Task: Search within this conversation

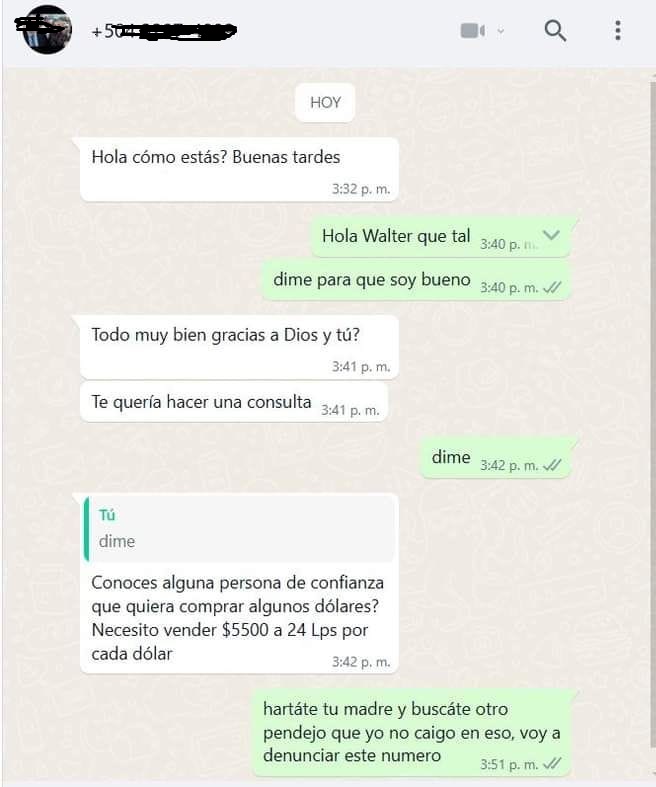Action: (555, 31)
